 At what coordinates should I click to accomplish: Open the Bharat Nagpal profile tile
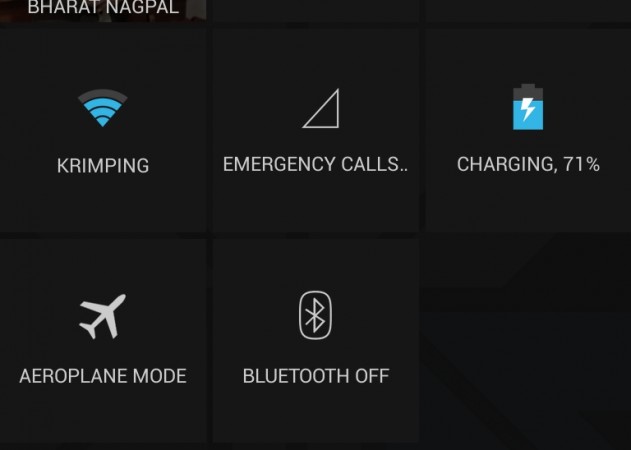[103, 9]
